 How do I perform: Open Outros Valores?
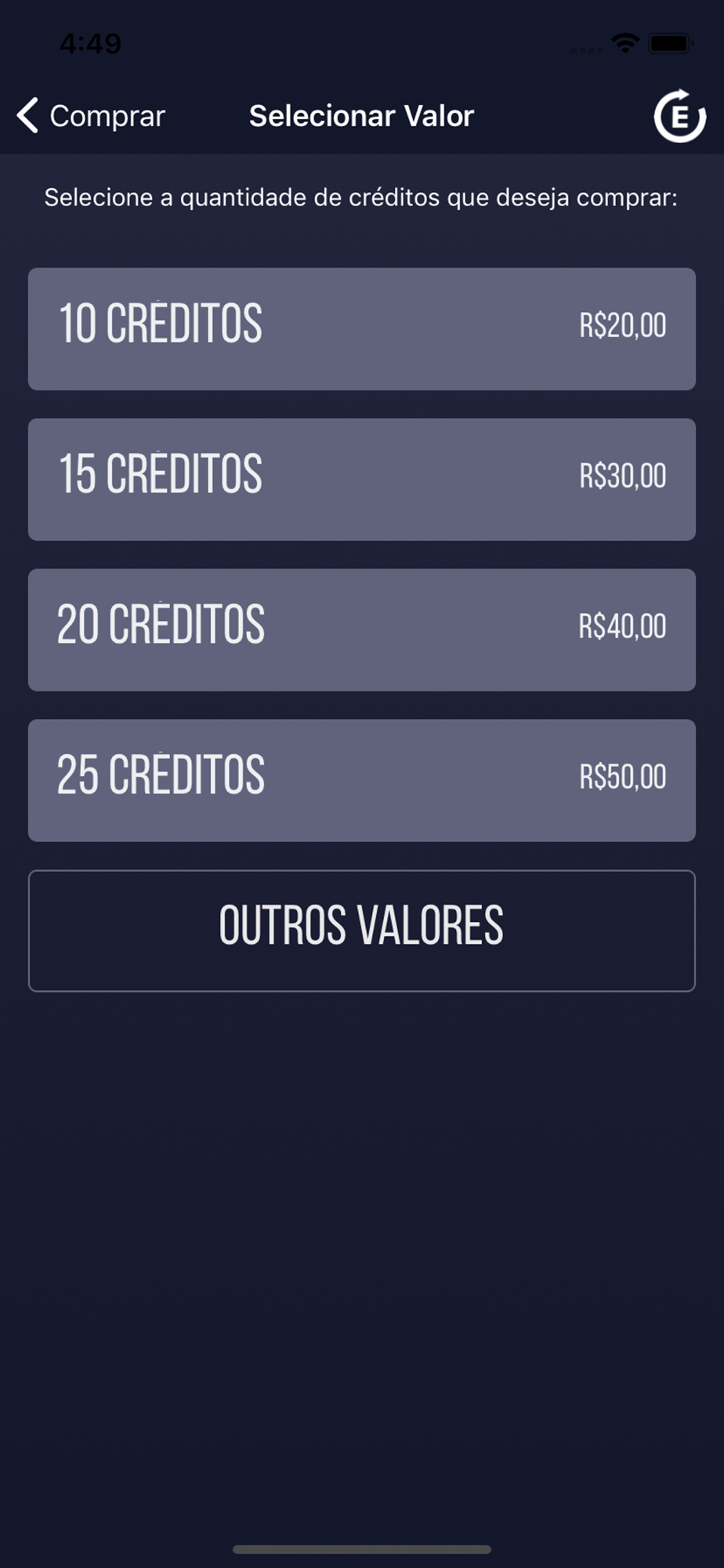coord(362,931)
